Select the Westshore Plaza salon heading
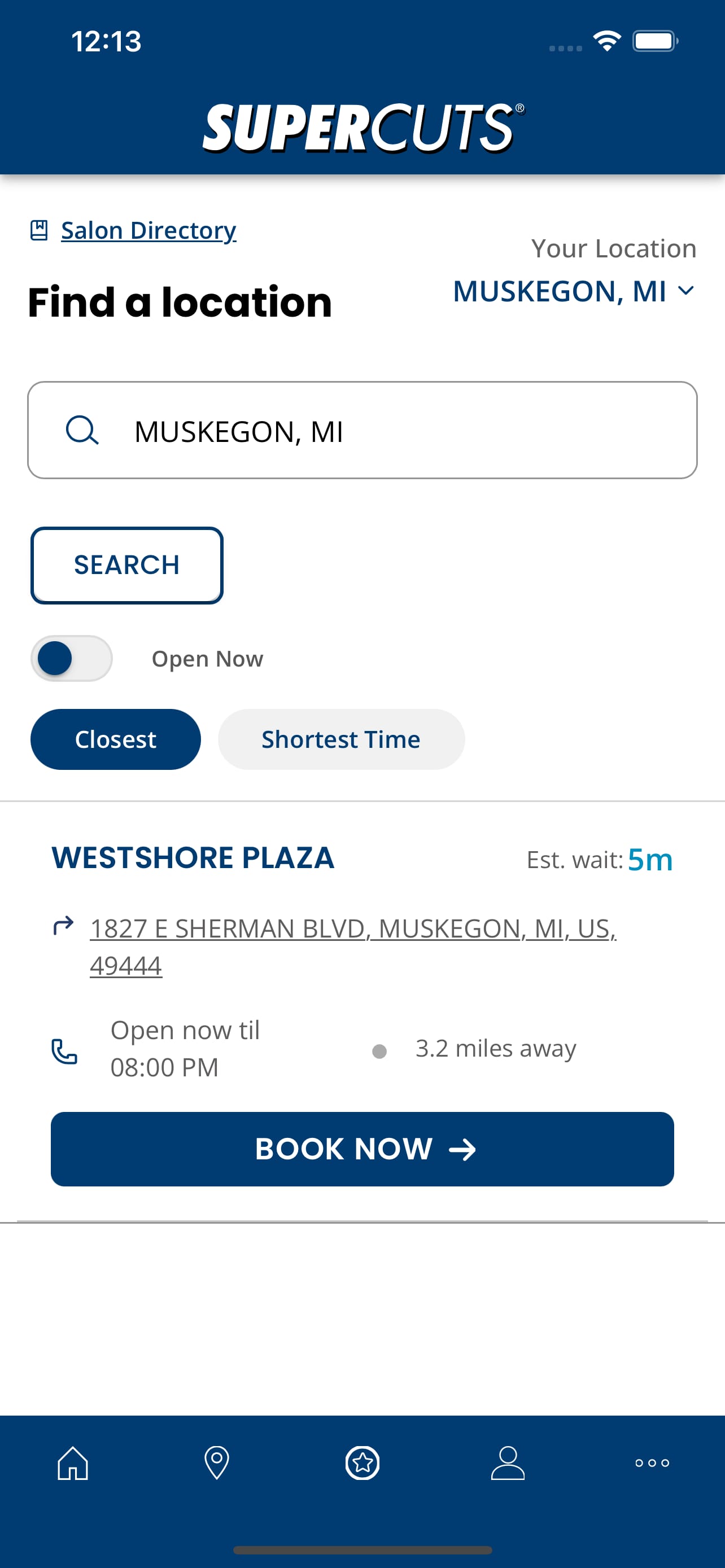The height and width of the screenshot is (1568, 725). click(193, 859)
